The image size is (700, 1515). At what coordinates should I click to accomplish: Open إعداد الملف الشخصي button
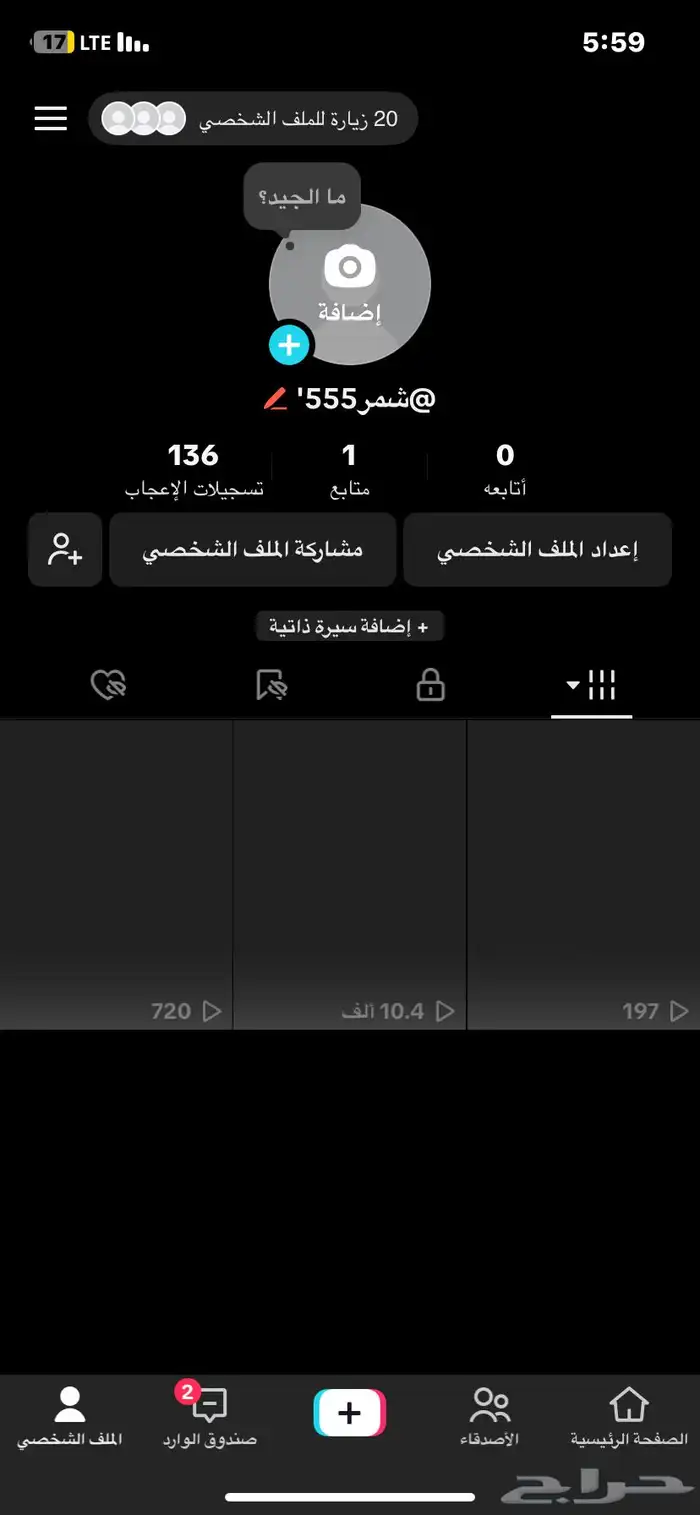coord(537,550)
